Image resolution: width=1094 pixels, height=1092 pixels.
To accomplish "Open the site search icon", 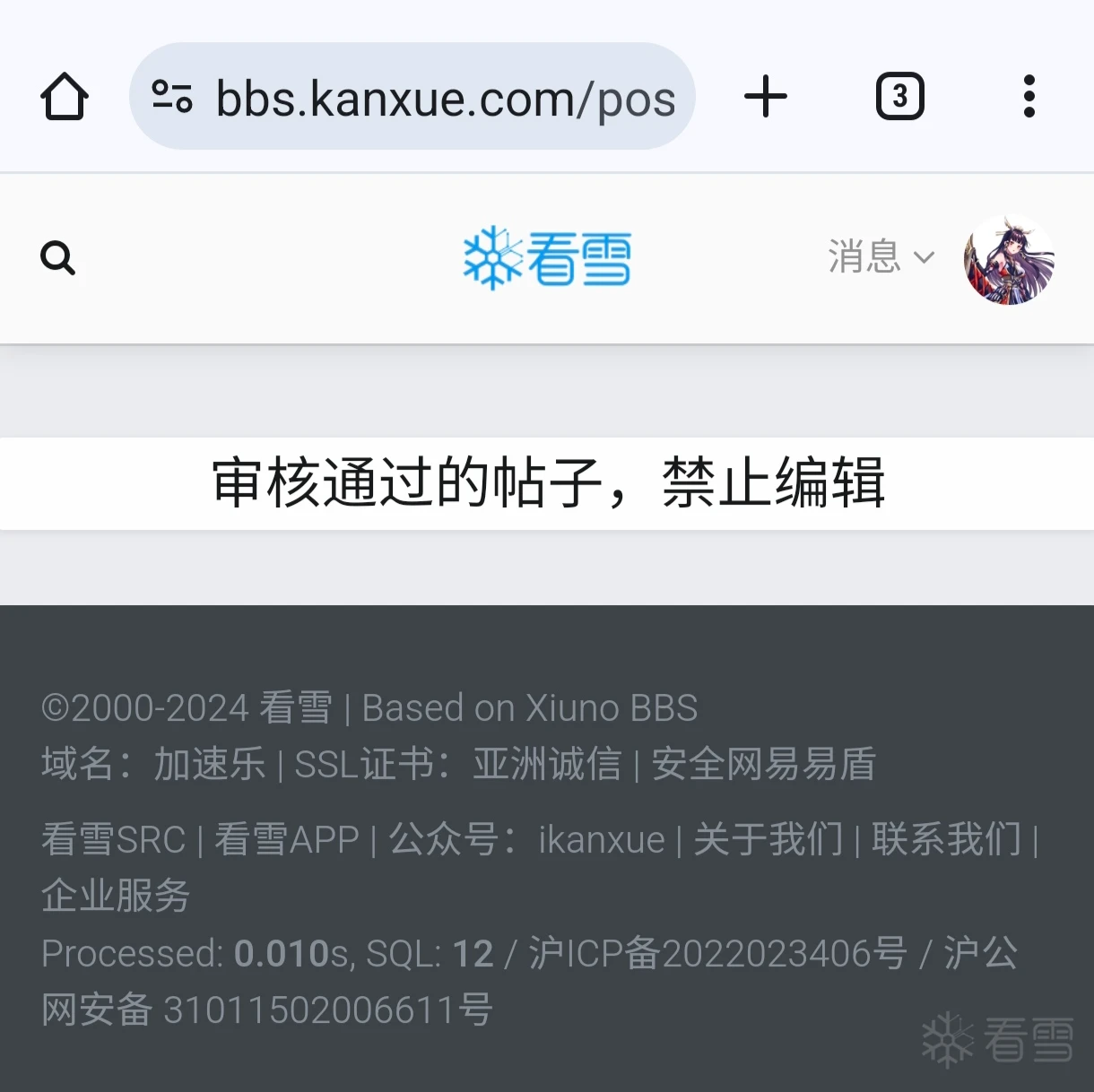I will coord(58,258).
